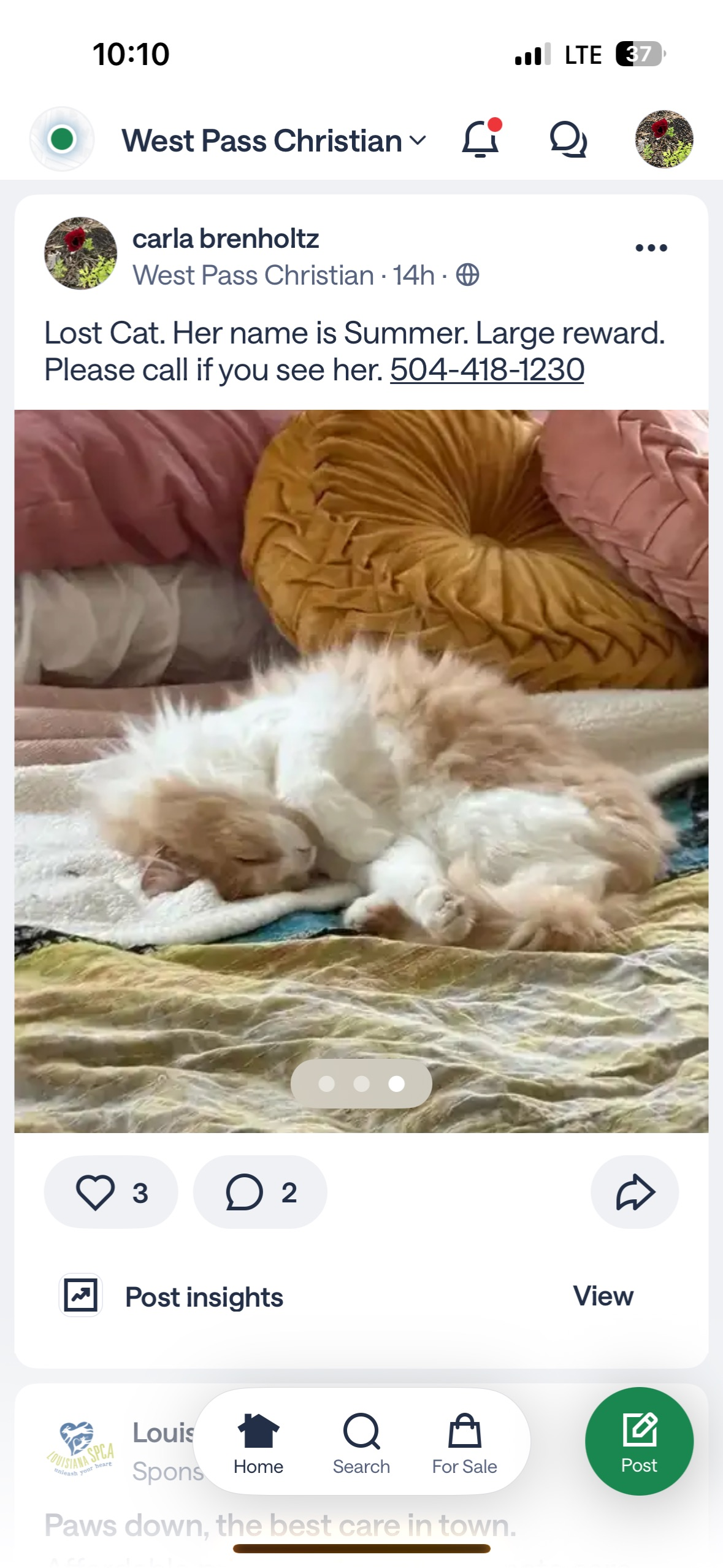Open the more options menu on carla's post

point(651,248)
